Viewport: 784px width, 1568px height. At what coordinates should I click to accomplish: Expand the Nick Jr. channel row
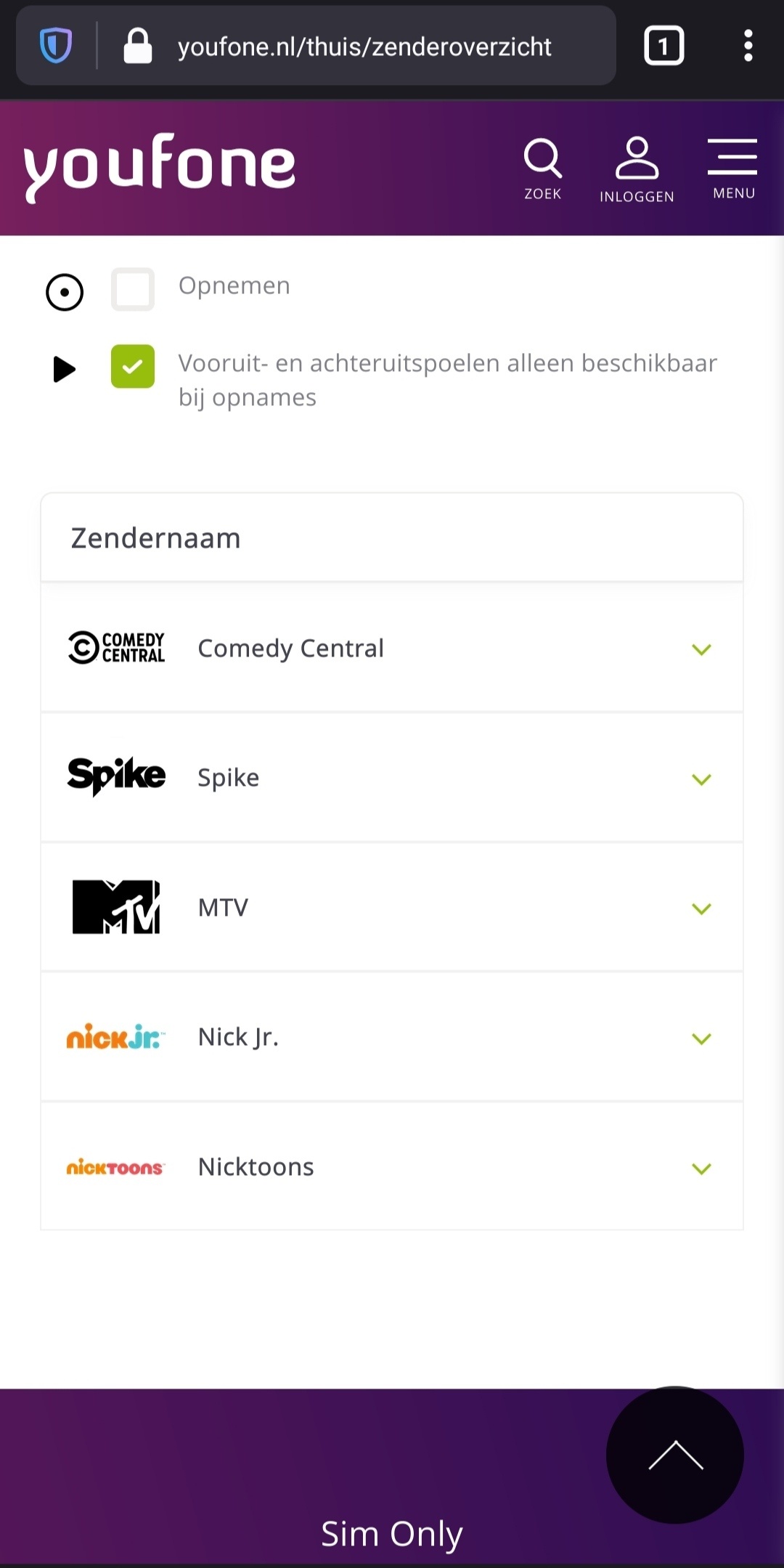[701, 1038]
